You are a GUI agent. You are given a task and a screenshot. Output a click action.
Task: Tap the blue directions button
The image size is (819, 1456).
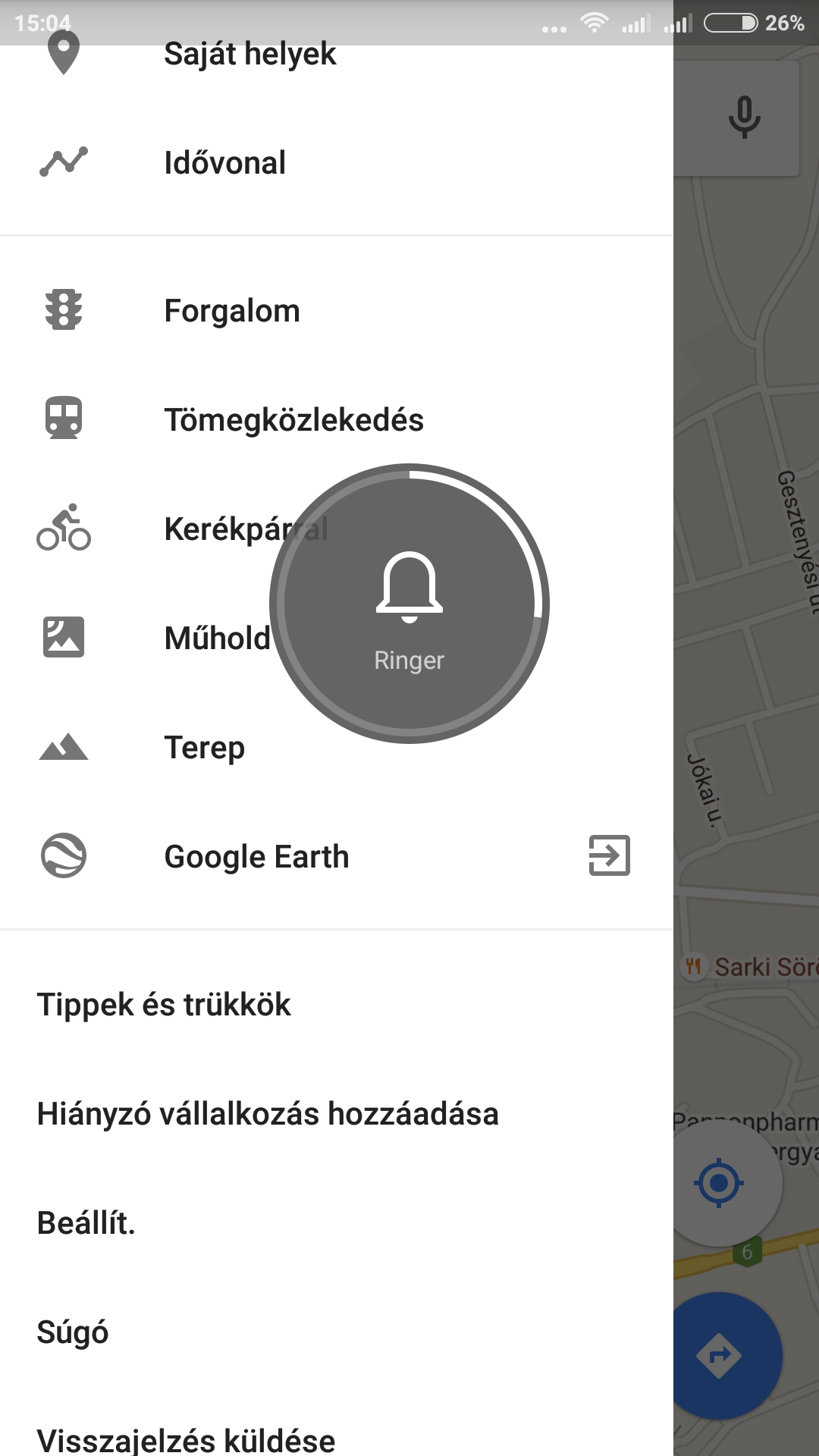pyautogui.click(x=718, y=1355)
